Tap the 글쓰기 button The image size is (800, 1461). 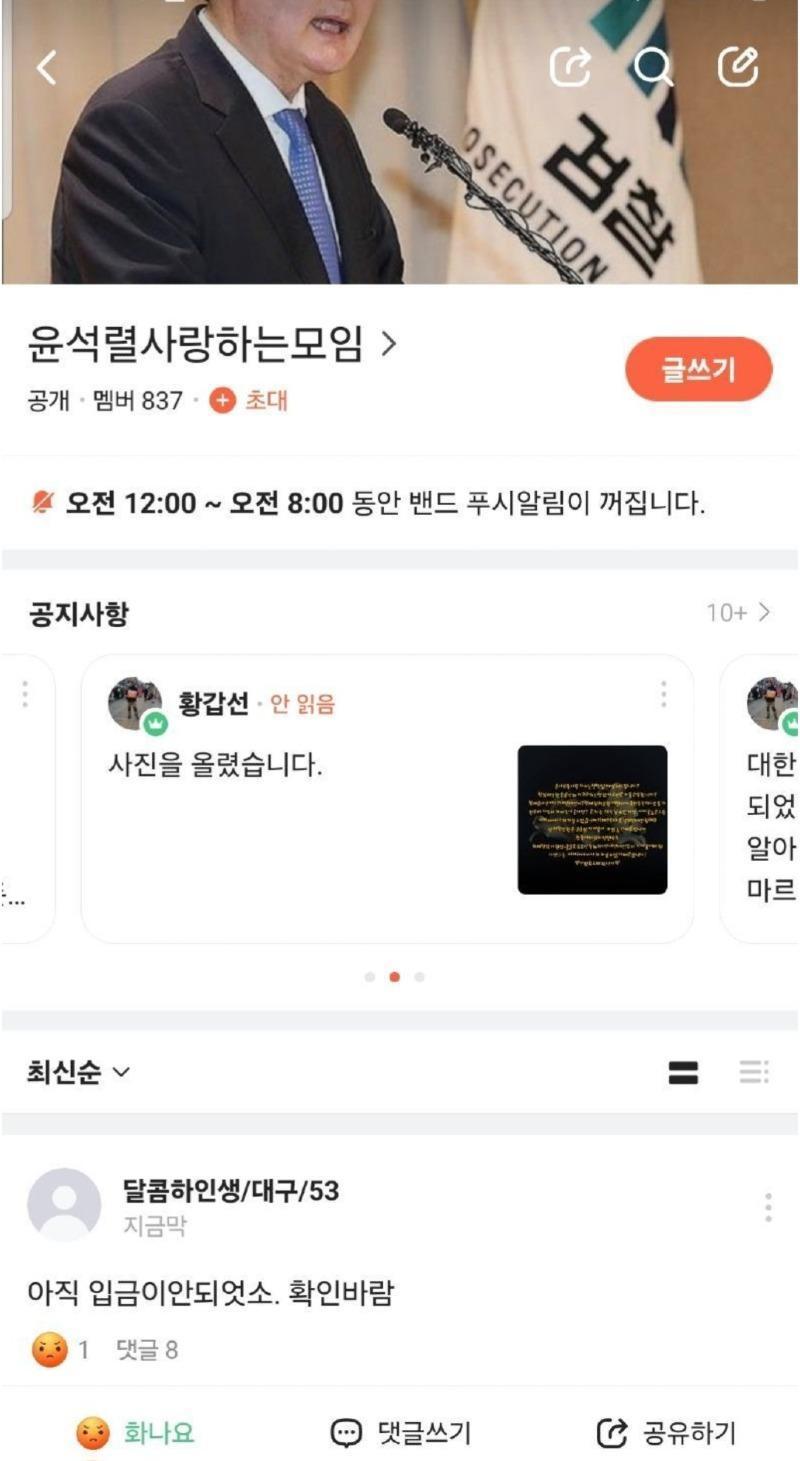click(698, 369)
